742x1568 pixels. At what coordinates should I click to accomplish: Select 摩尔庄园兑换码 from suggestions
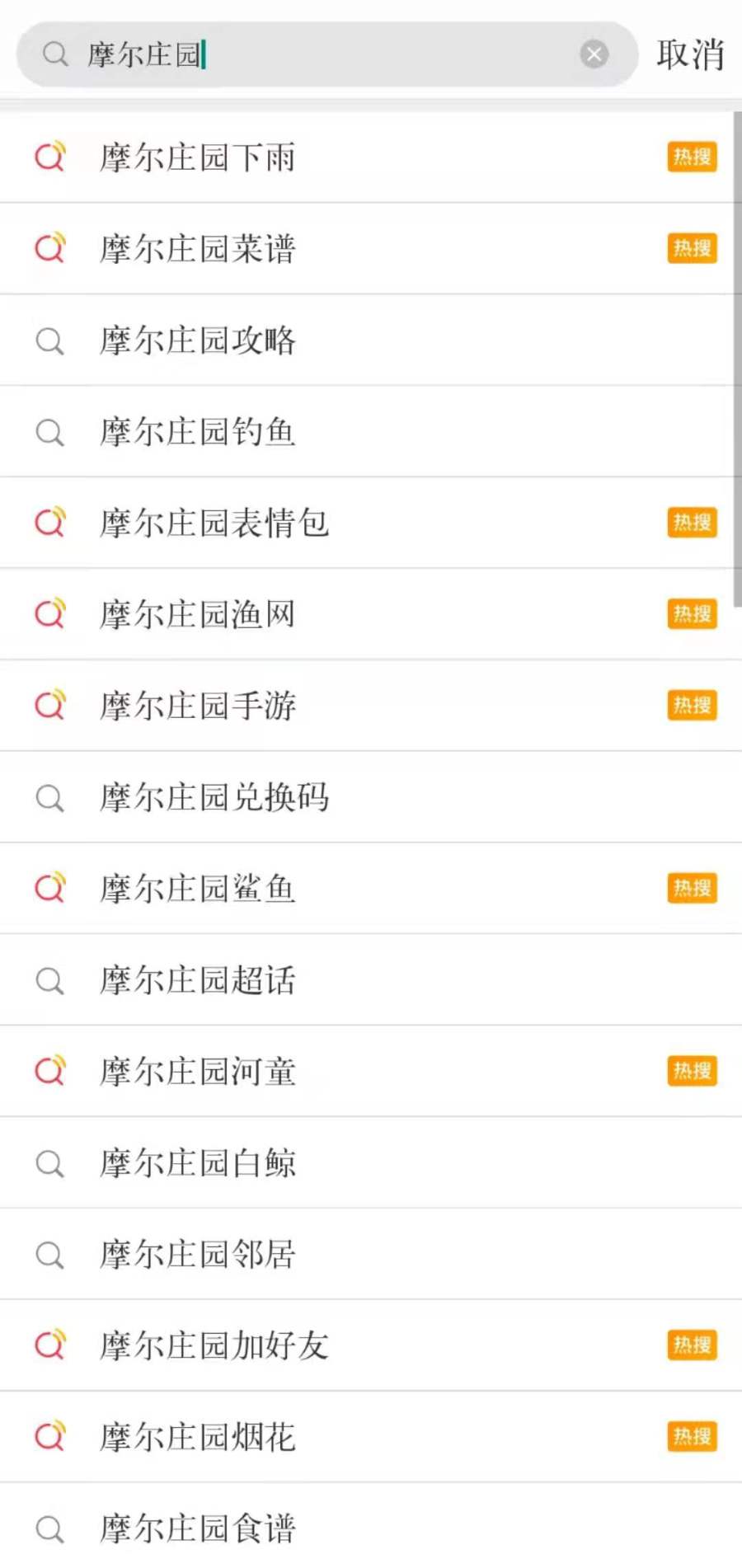click(214, 798)
